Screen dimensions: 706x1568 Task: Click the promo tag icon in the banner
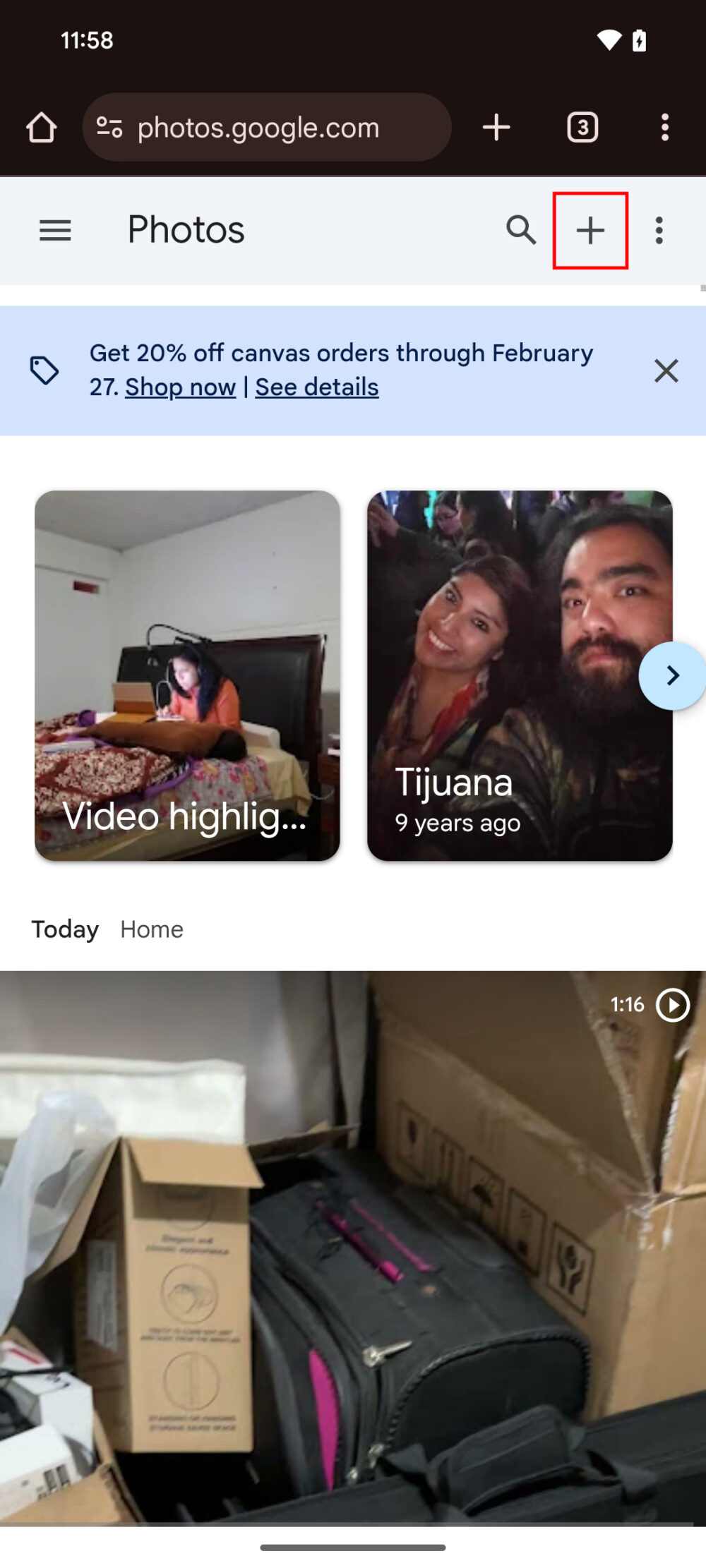point(44,369)
